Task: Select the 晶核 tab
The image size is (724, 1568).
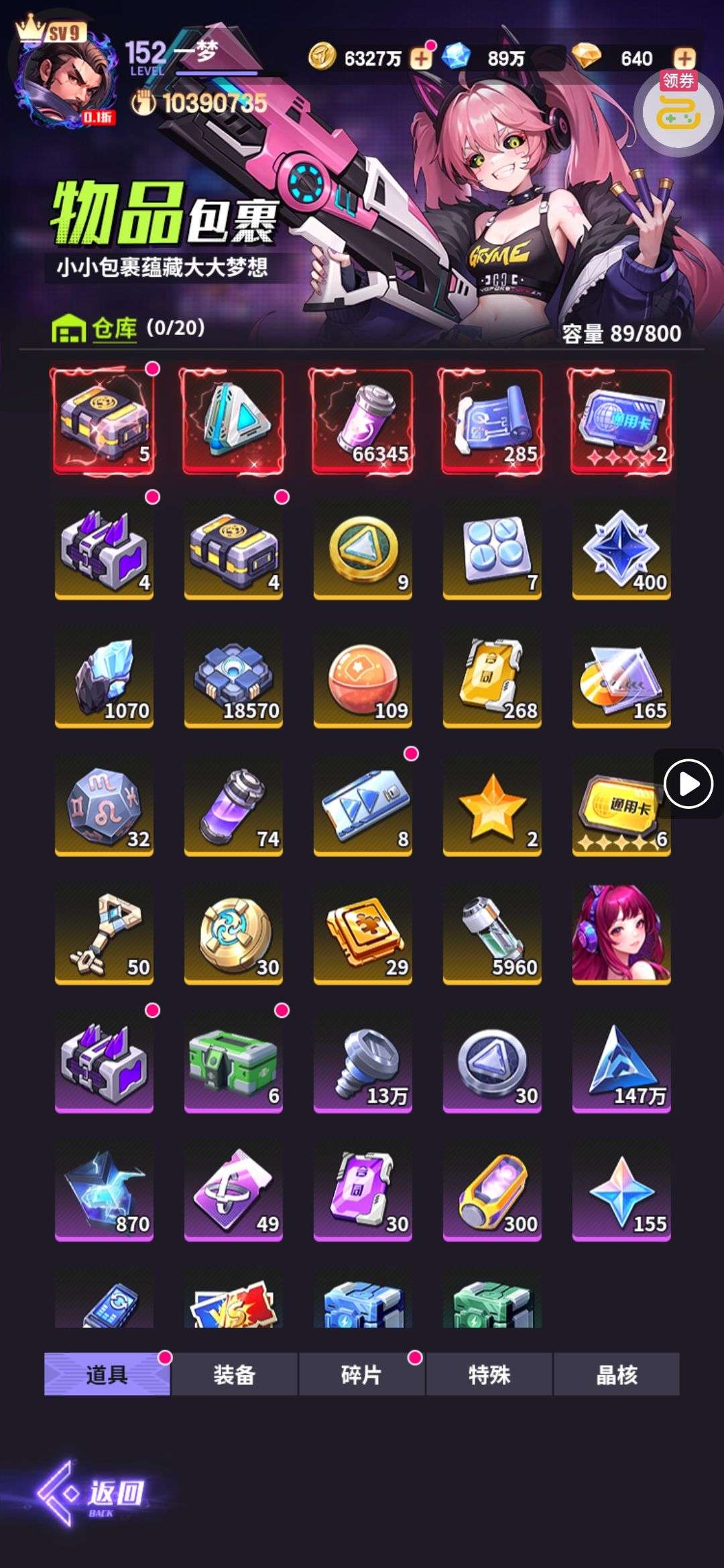Action: 616,1374
